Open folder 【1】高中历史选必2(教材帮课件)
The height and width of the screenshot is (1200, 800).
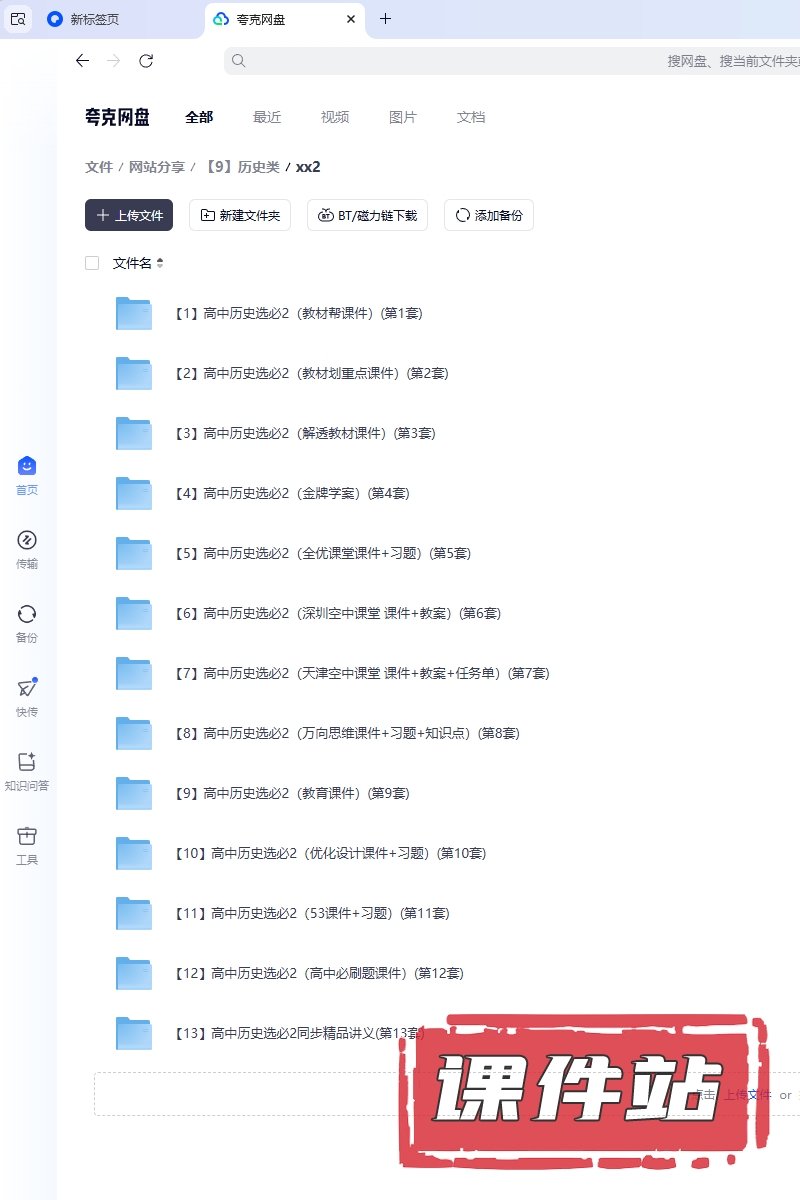pos(299,313)
